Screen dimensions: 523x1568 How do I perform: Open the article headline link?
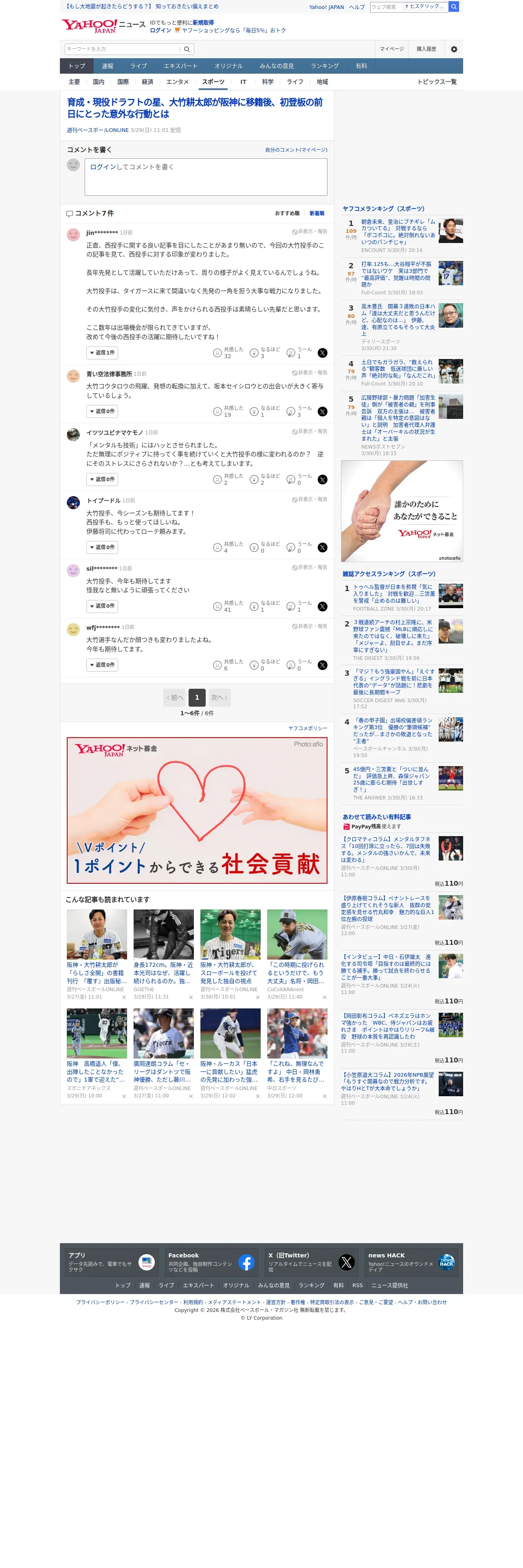(195, 108)
